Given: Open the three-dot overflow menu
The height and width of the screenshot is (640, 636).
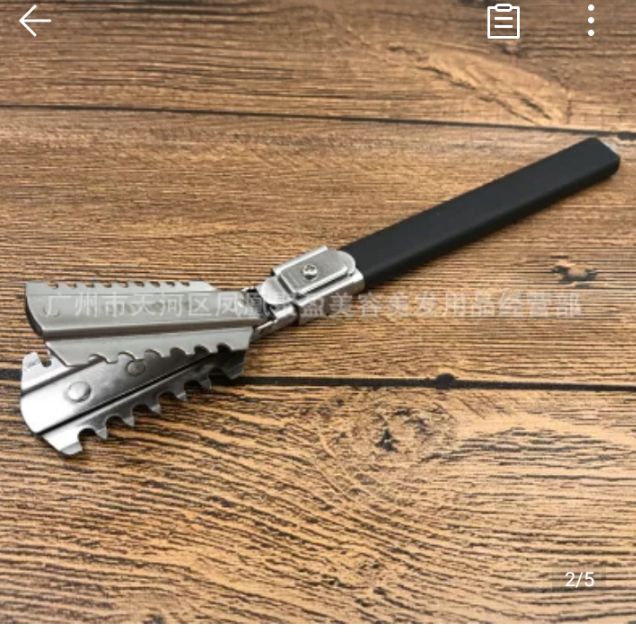Looking at the screenshot, I should (x=591, y=21).
